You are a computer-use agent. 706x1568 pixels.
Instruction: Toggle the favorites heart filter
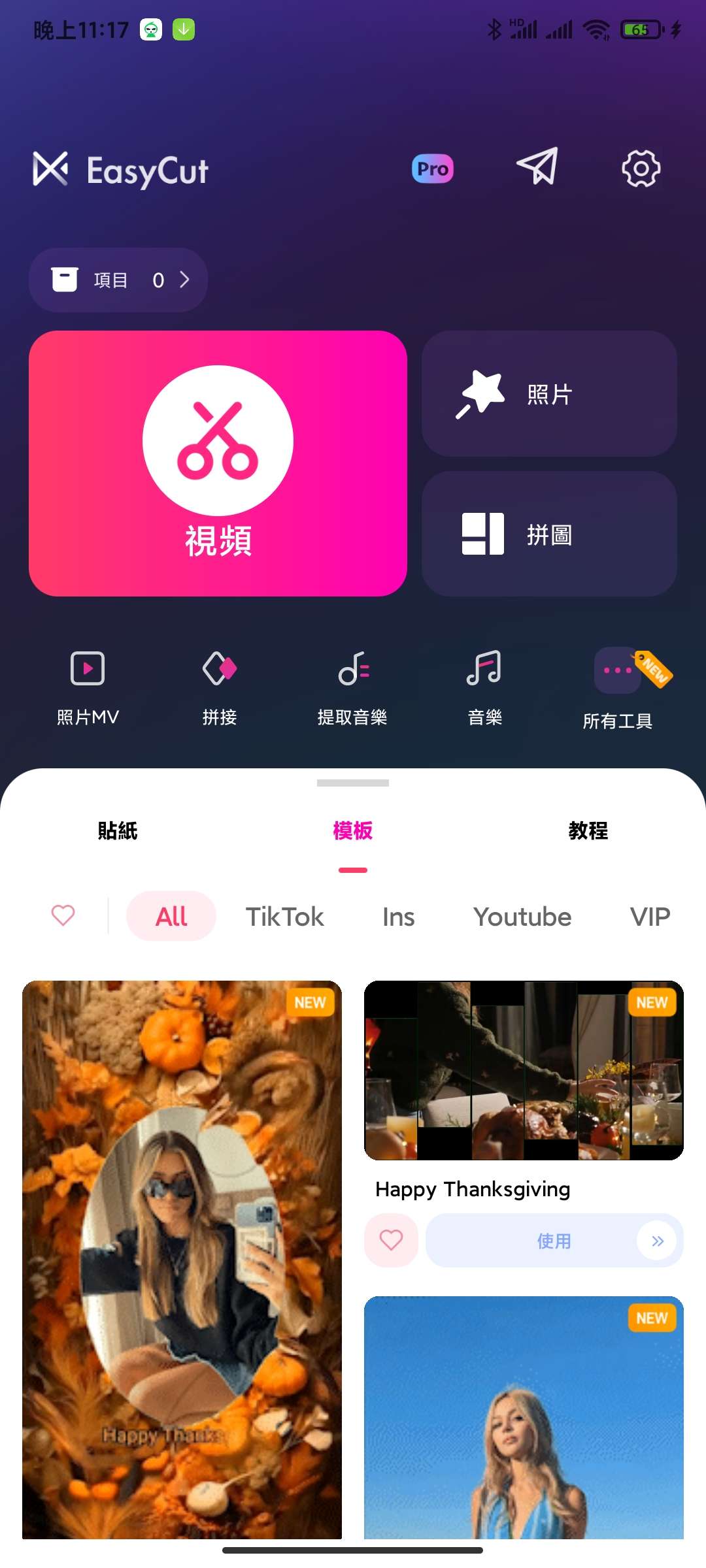click(62, 915)
